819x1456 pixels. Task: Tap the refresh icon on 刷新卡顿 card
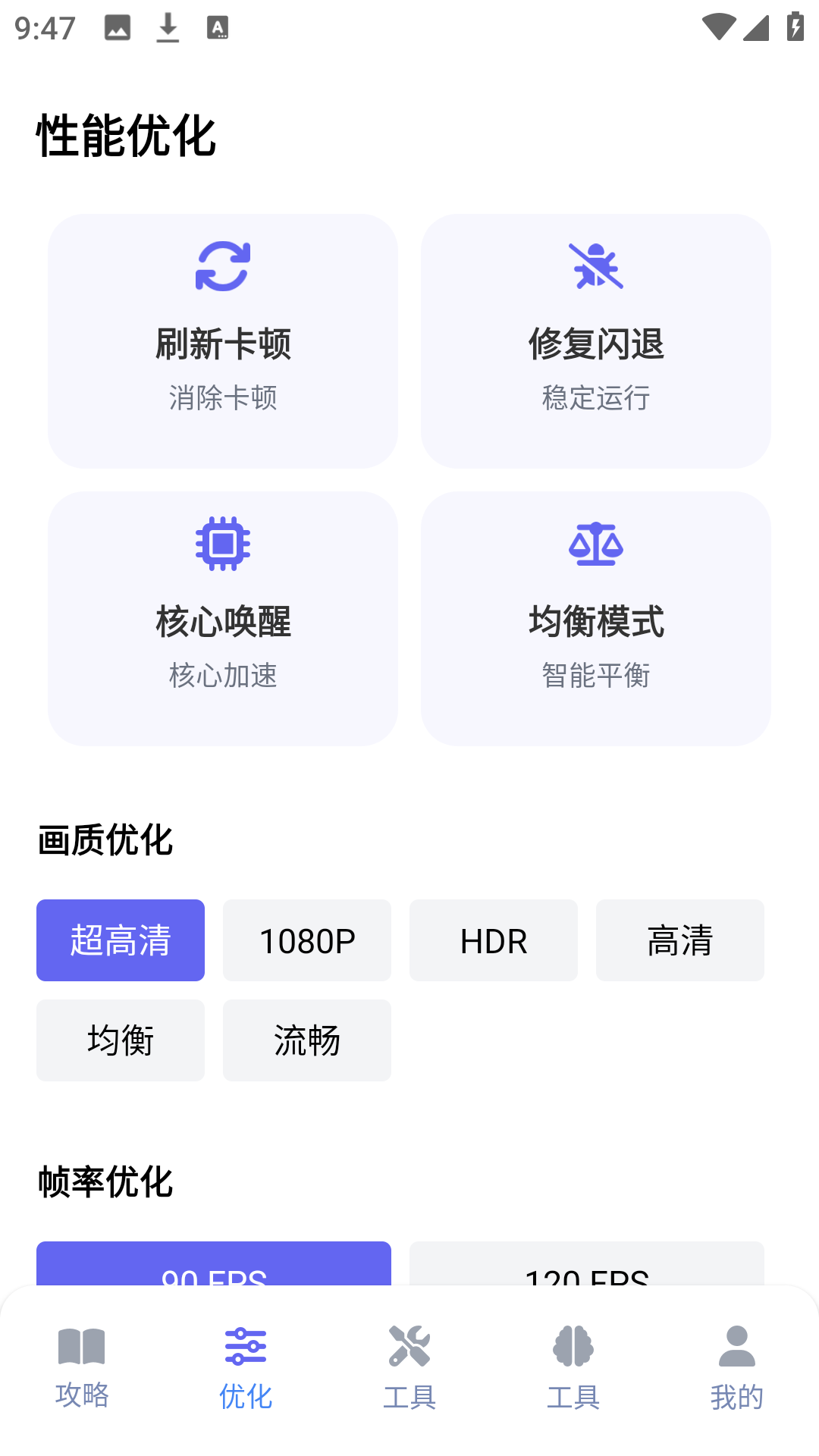[222, 265]
